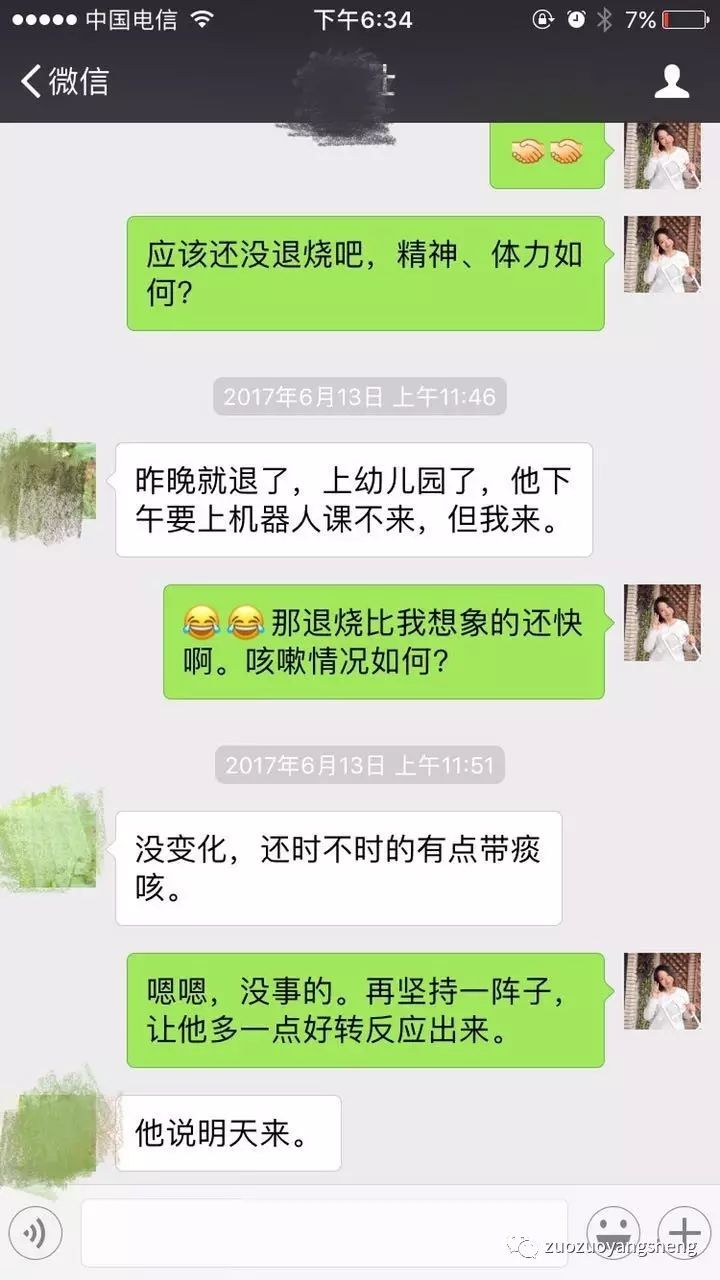Tap the message input field

[x=320, y=1232]
